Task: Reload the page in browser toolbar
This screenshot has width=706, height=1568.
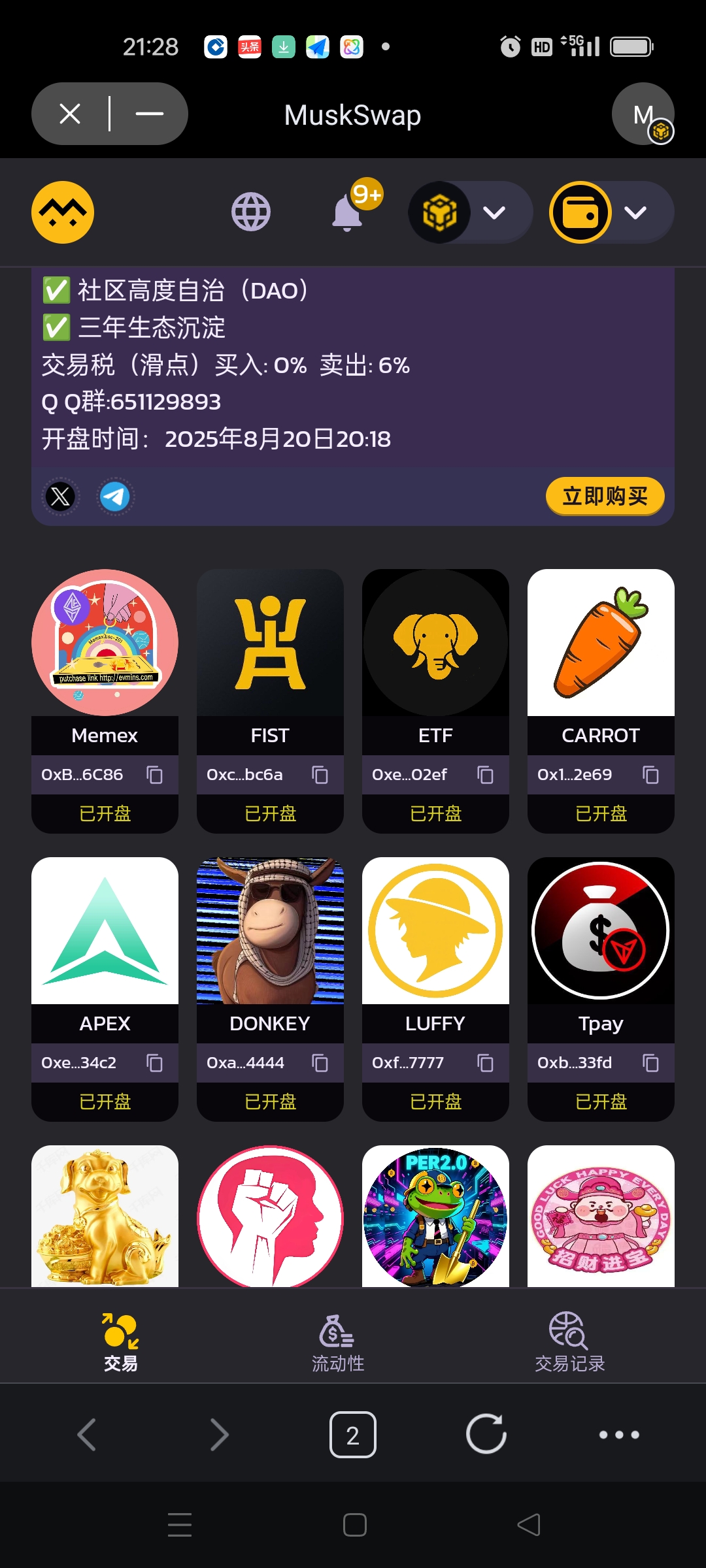Action: coord(486,1435)
